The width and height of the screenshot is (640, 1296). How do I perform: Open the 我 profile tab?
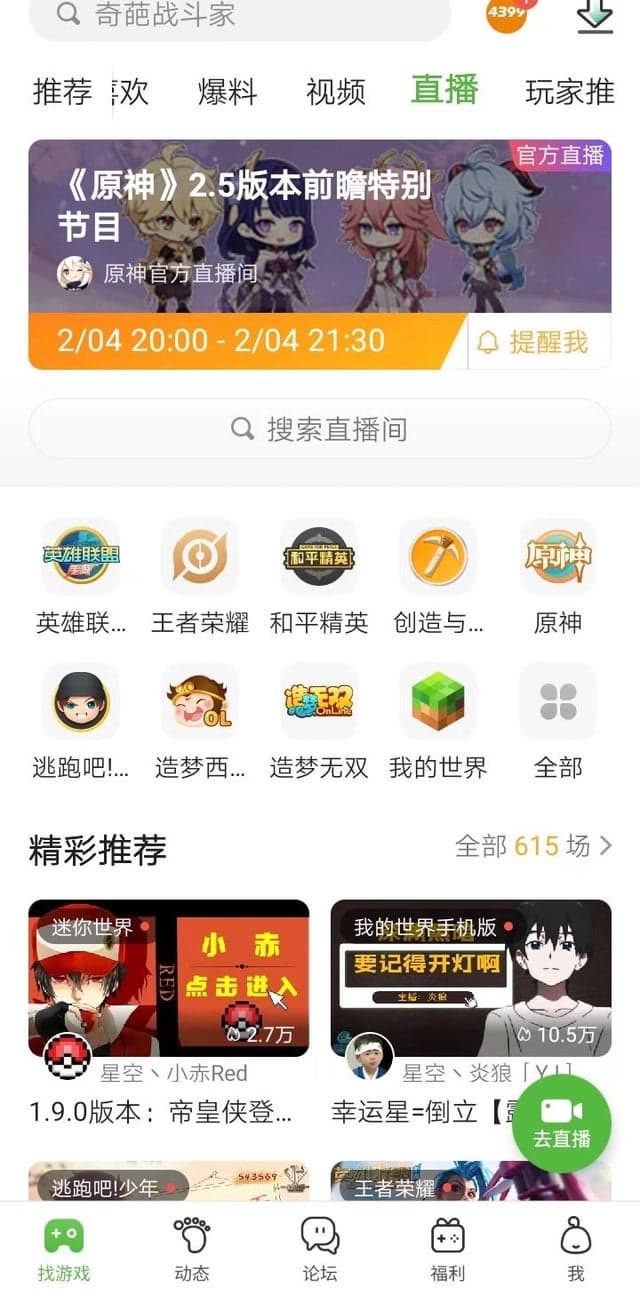click(x=575, y=1249)
